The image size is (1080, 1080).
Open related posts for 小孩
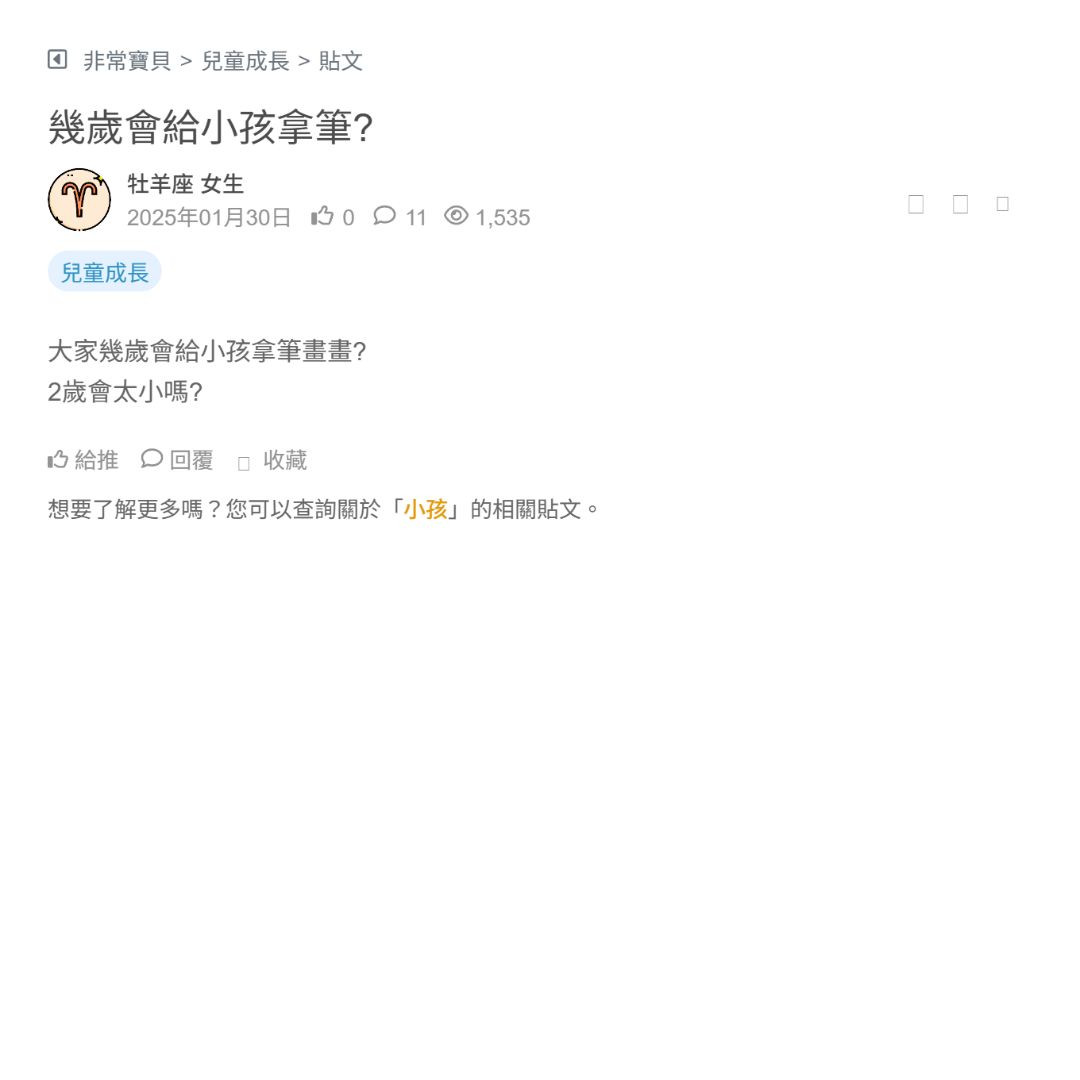coord(425,509)
